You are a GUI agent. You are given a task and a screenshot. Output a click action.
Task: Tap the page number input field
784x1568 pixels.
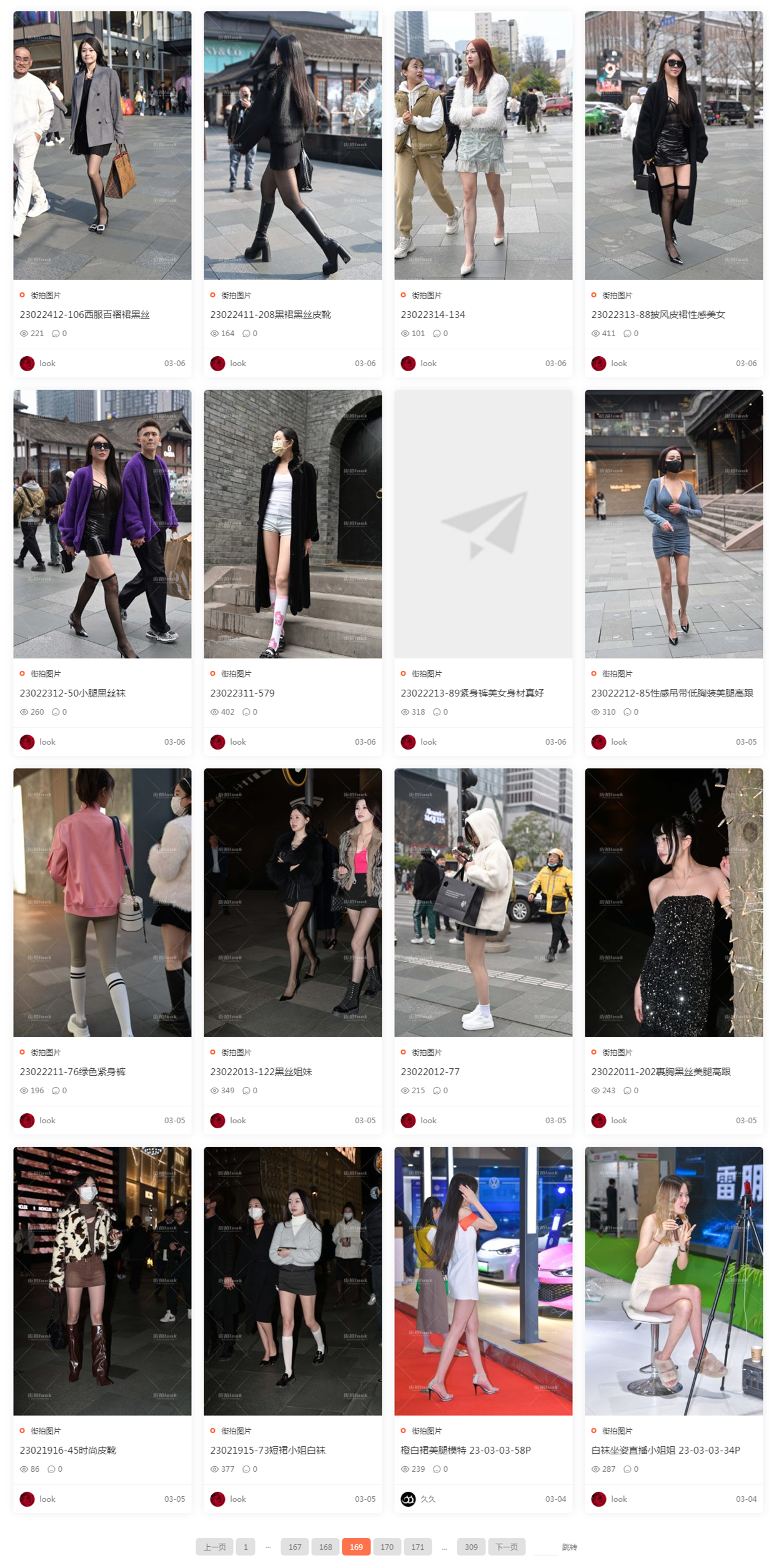tap(545, 1547)
